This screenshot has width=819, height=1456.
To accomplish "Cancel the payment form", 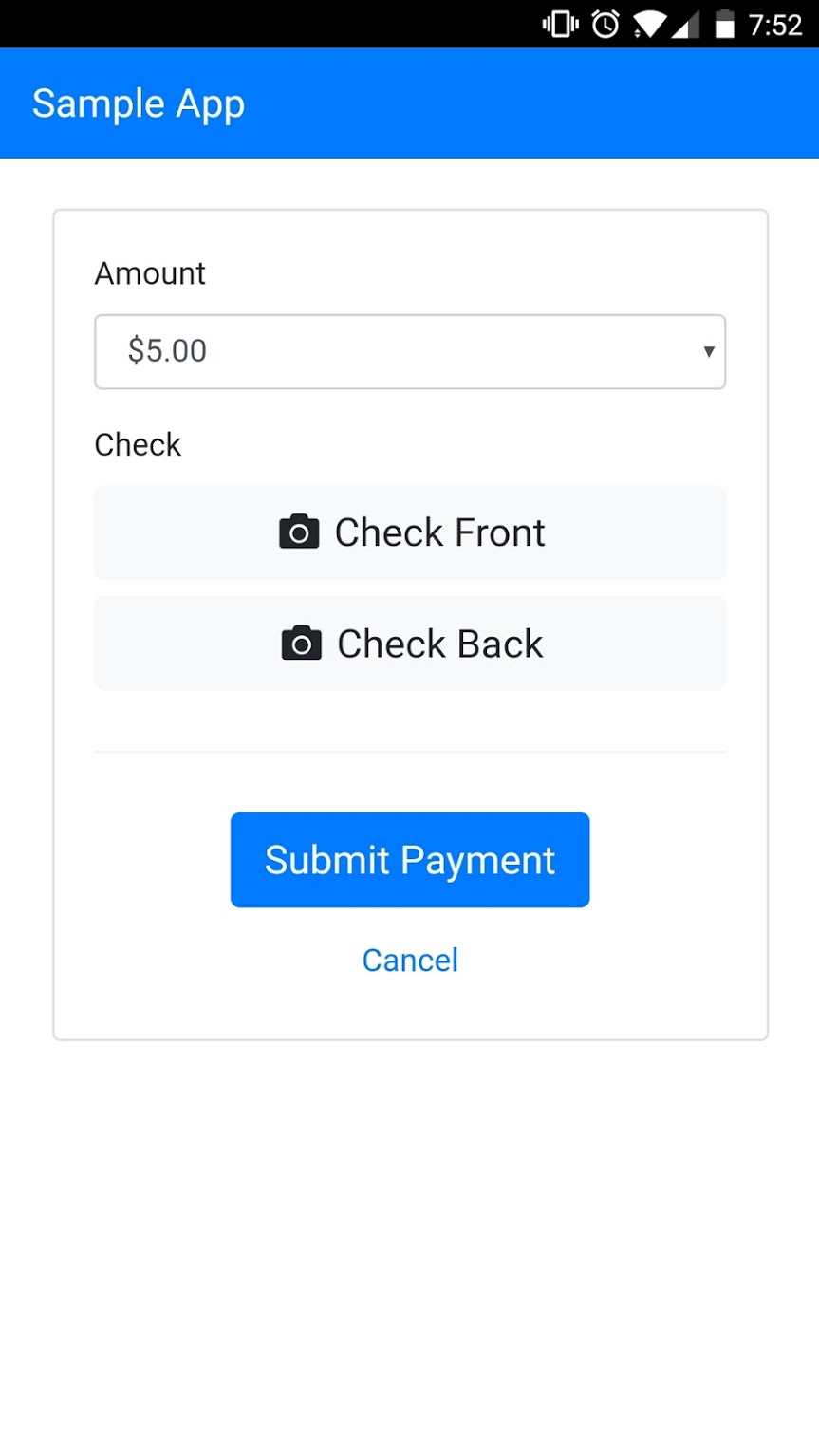I will pyautogui.click(x=410, y=960).
